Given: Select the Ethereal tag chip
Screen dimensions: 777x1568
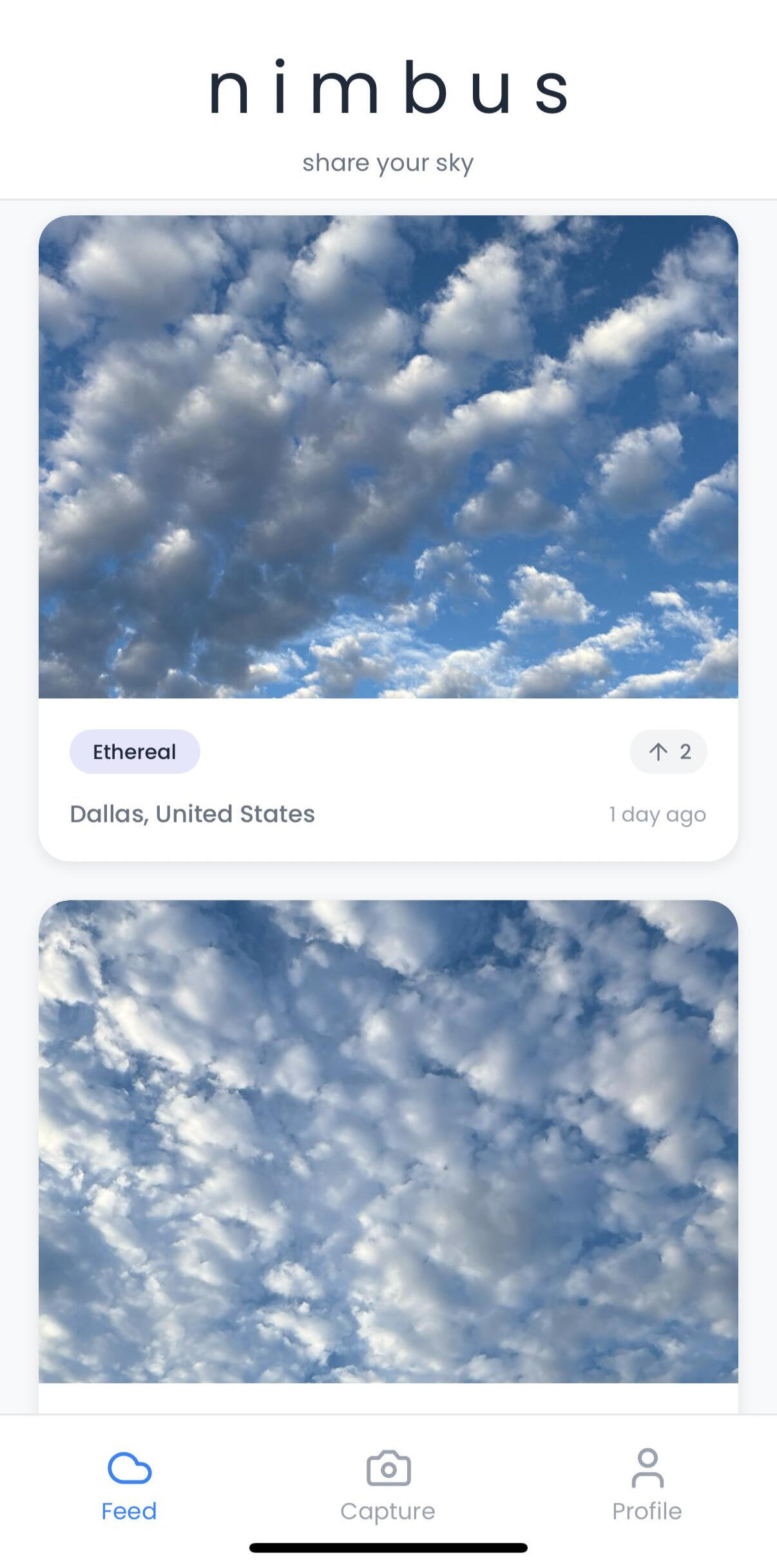Looking at the screenshot, I should tap(135, 751).
